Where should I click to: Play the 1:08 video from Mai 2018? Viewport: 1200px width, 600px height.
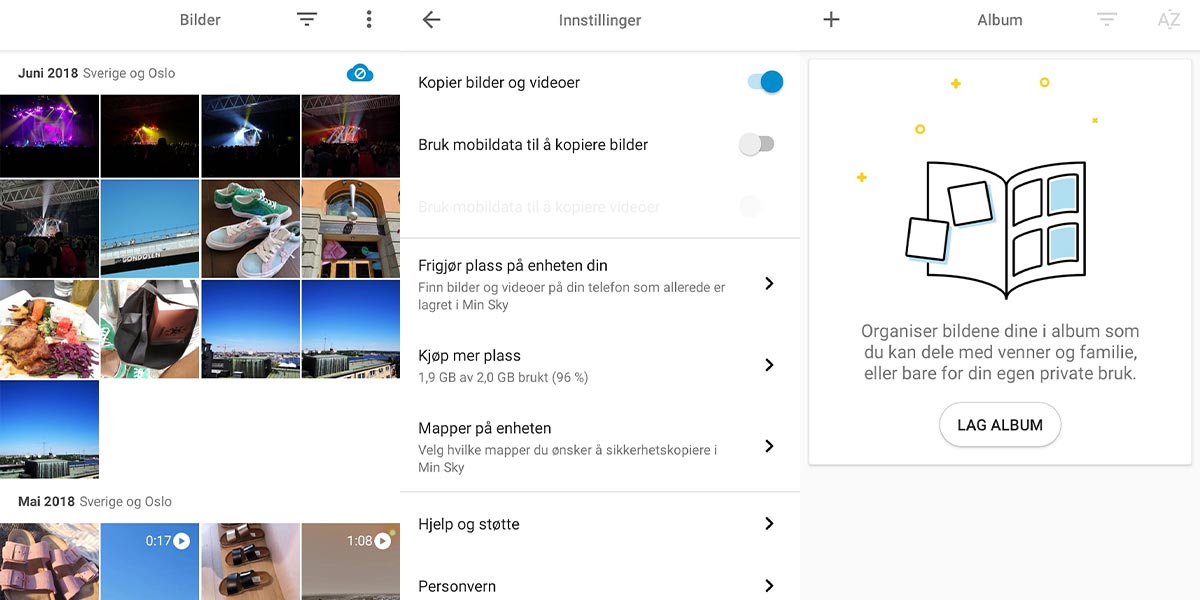[x=350, y=560]
